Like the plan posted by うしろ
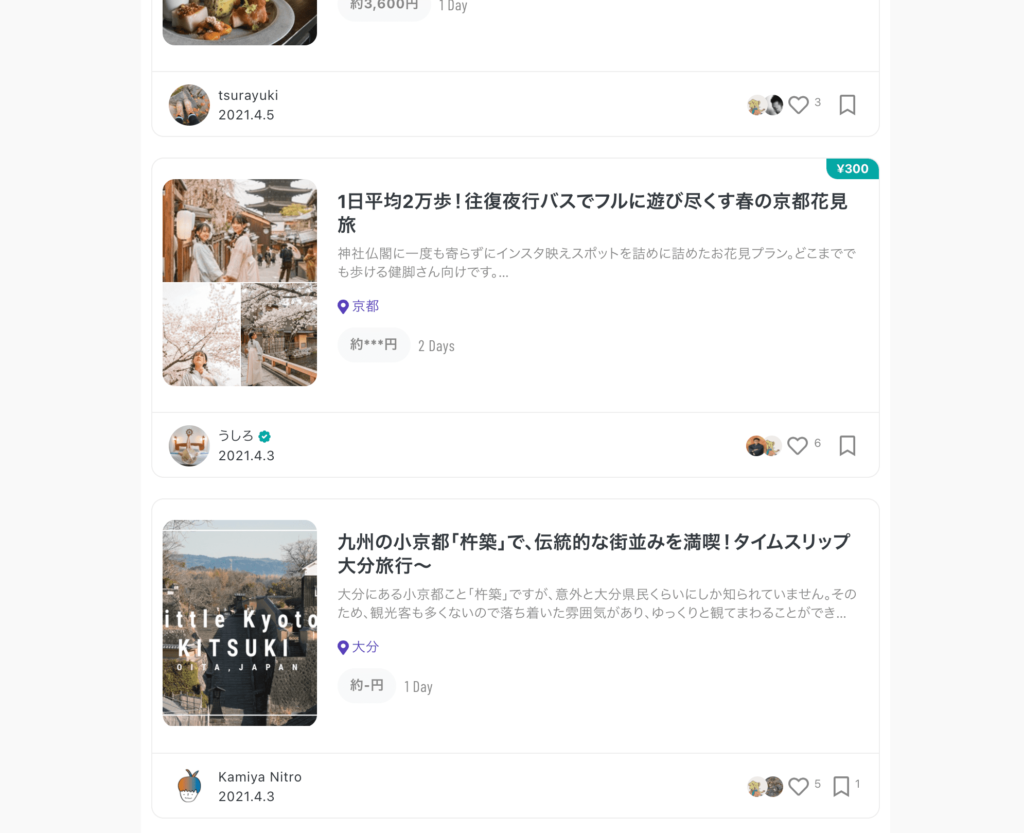 point(797,446)
